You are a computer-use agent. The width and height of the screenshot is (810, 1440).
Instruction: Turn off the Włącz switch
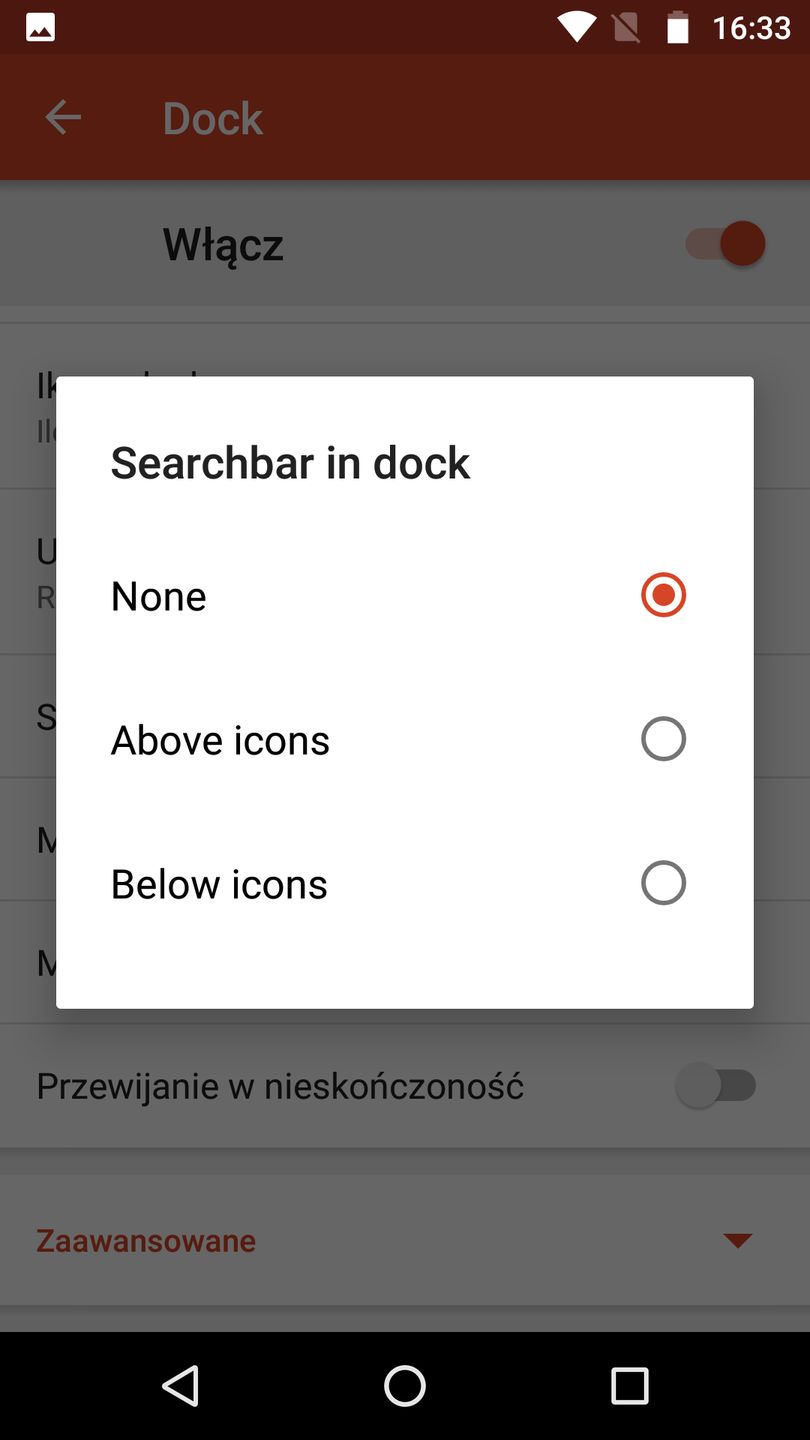coord(722,243)
